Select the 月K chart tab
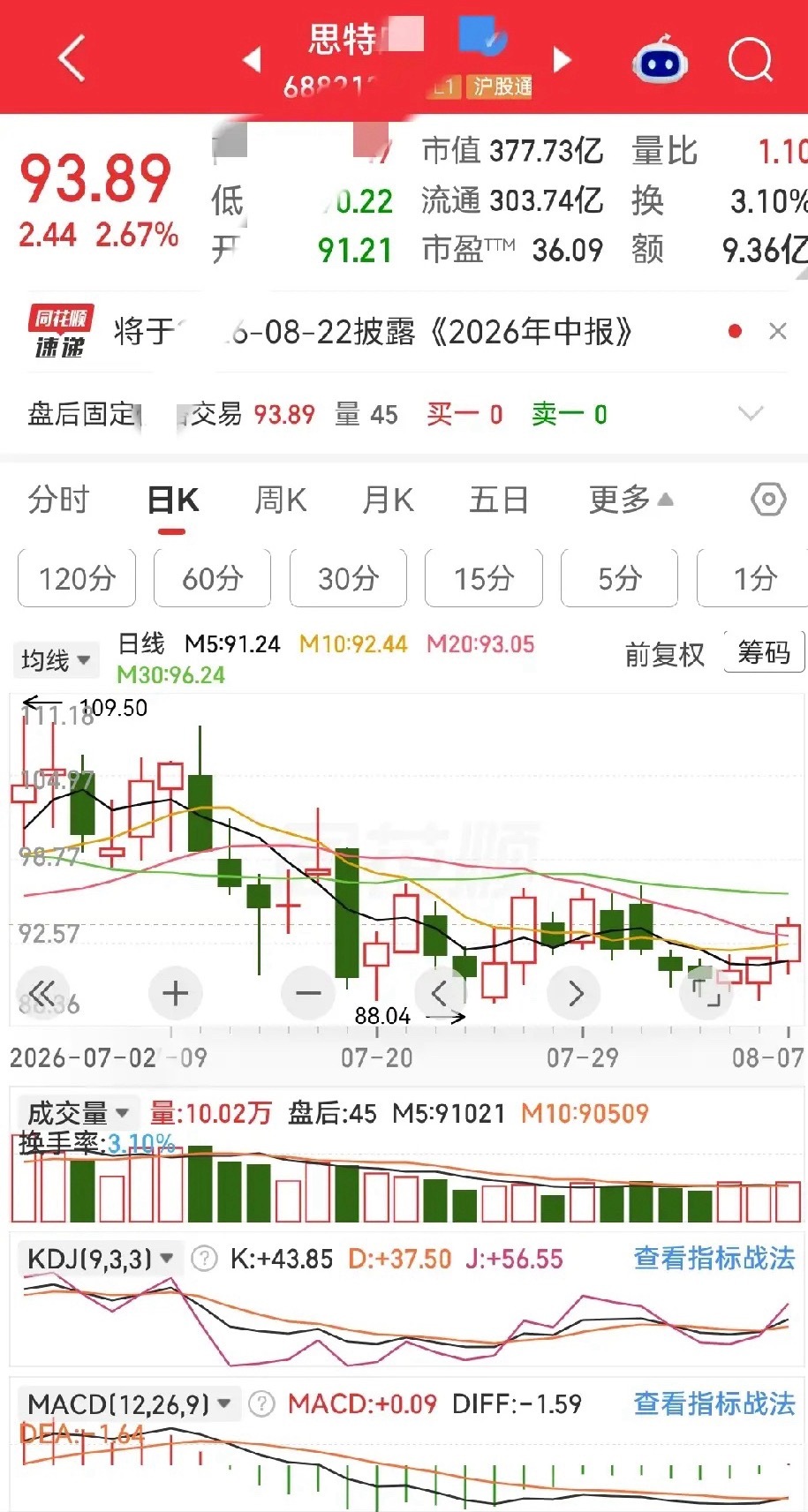808x1512 pixels. 388,500
